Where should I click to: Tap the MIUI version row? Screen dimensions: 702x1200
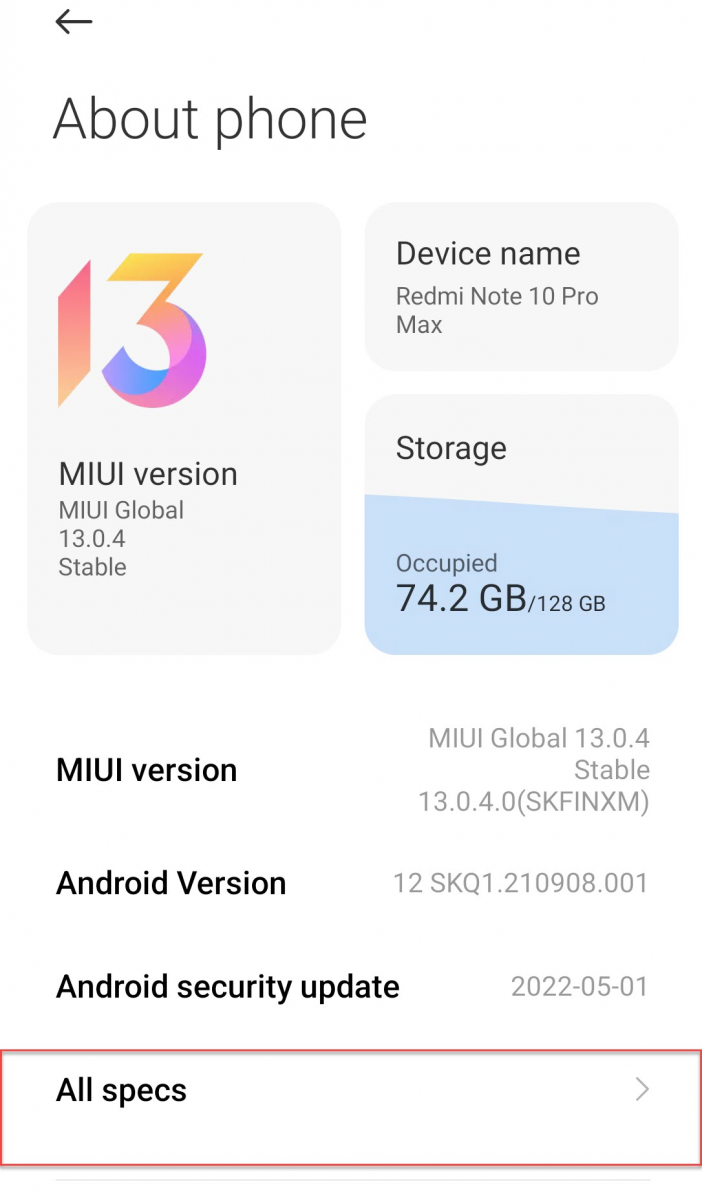click(x=351, y=770)
